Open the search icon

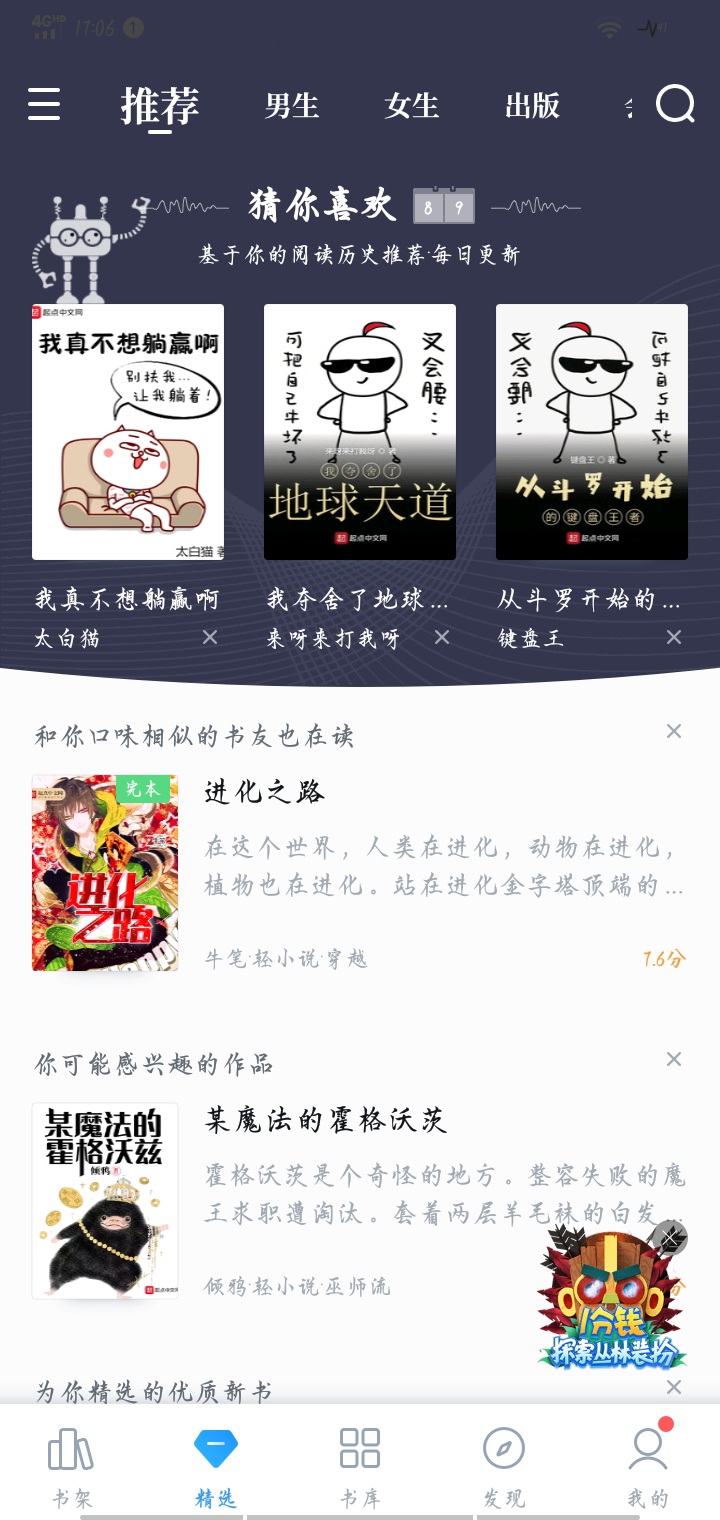click(x=675, y=104)
